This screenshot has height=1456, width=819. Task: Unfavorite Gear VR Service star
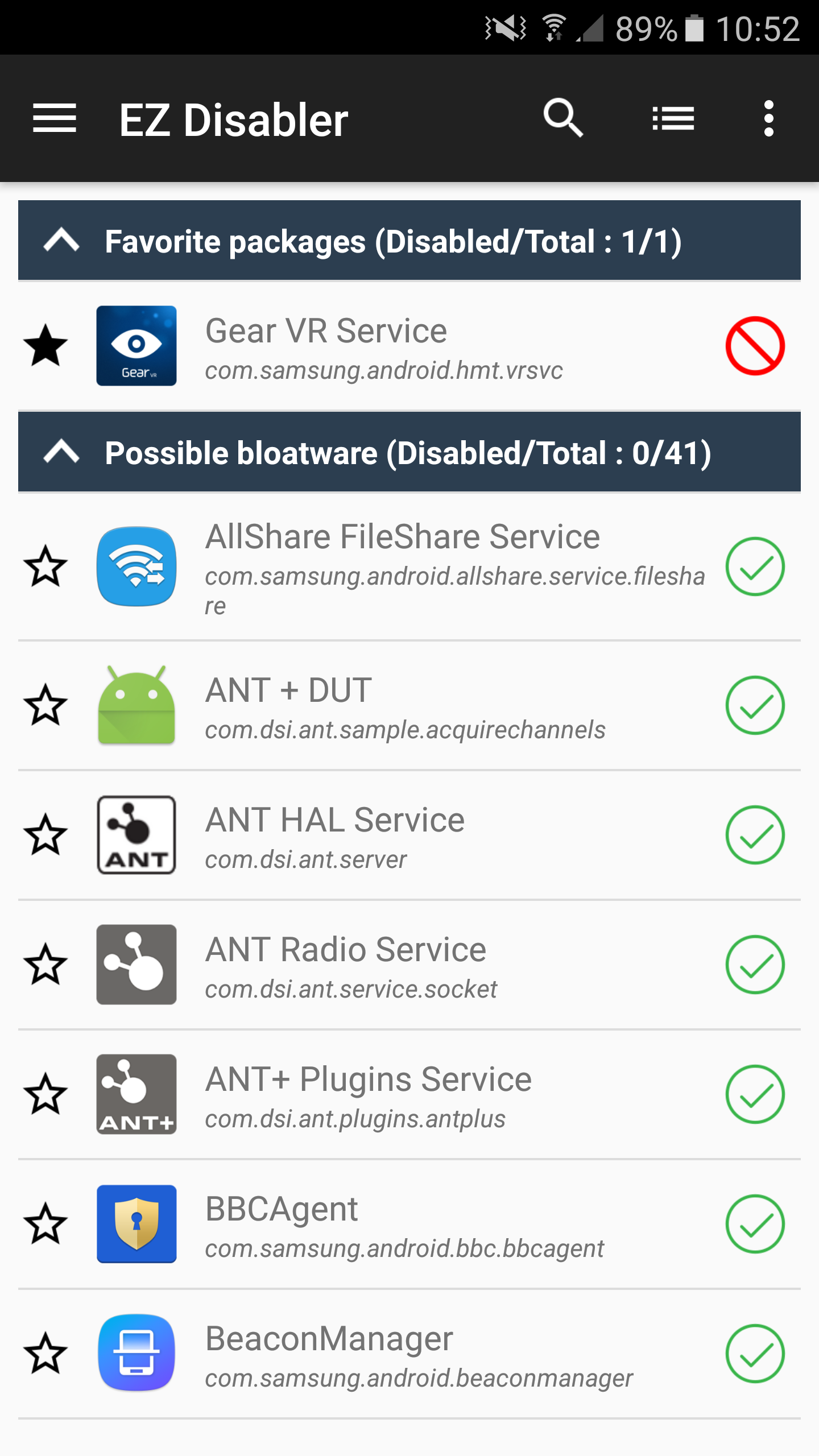(x=45, y=345)
